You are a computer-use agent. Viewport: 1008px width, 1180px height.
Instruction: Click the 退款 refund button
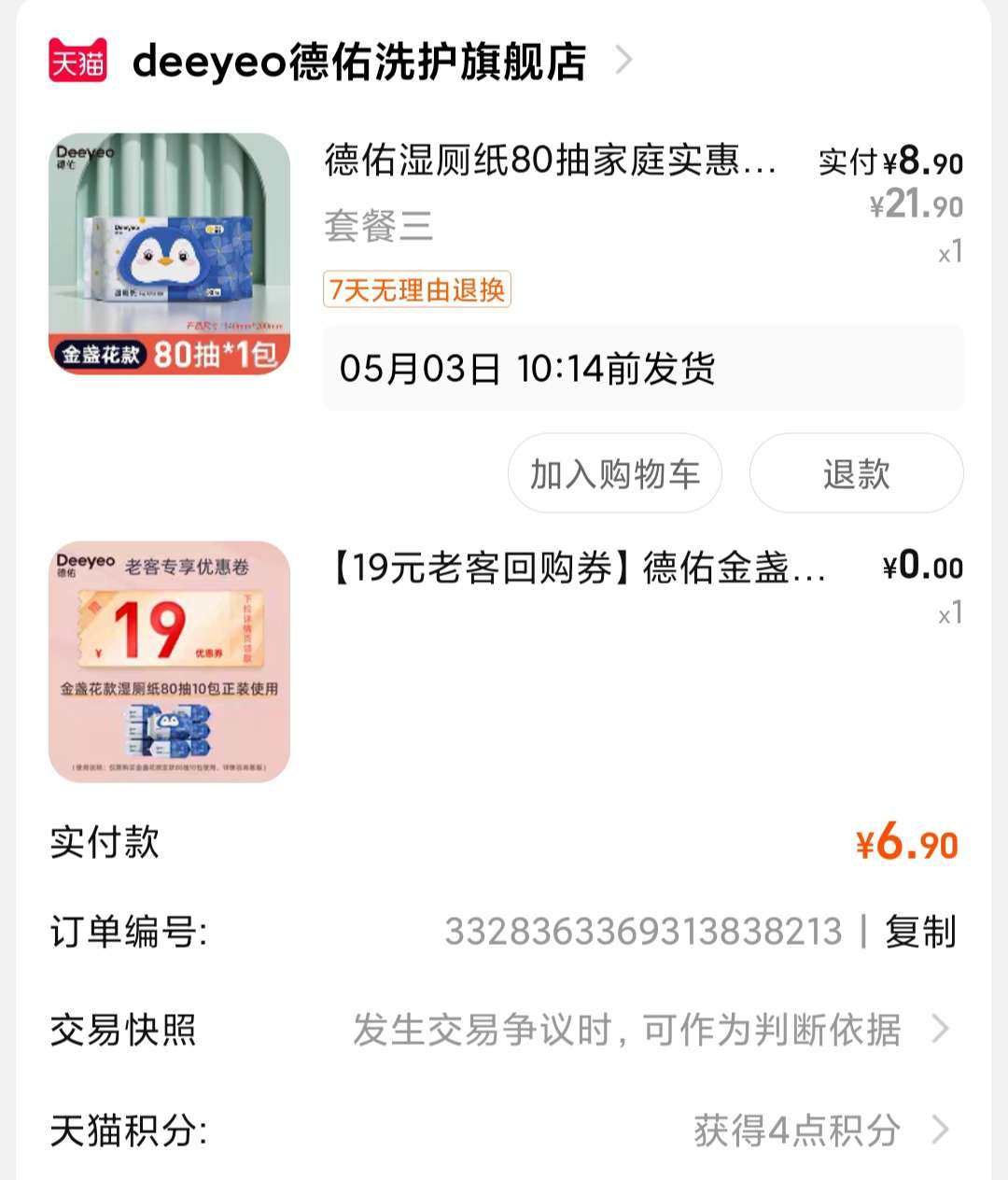pyautogui.click(x=856, y=474)
